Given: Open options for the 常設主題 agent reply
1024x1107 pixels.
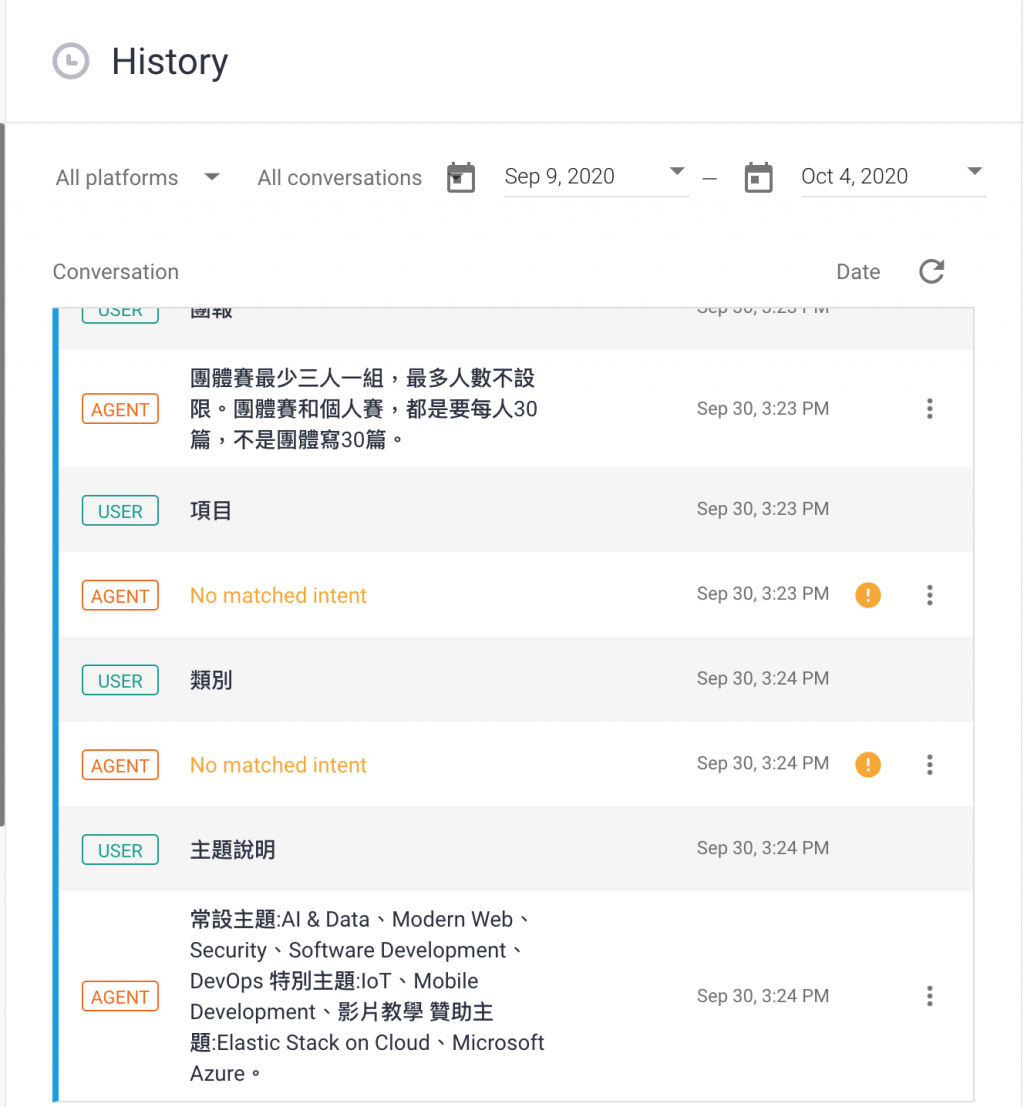Looking at the screenshot, I should click(930, 996).
